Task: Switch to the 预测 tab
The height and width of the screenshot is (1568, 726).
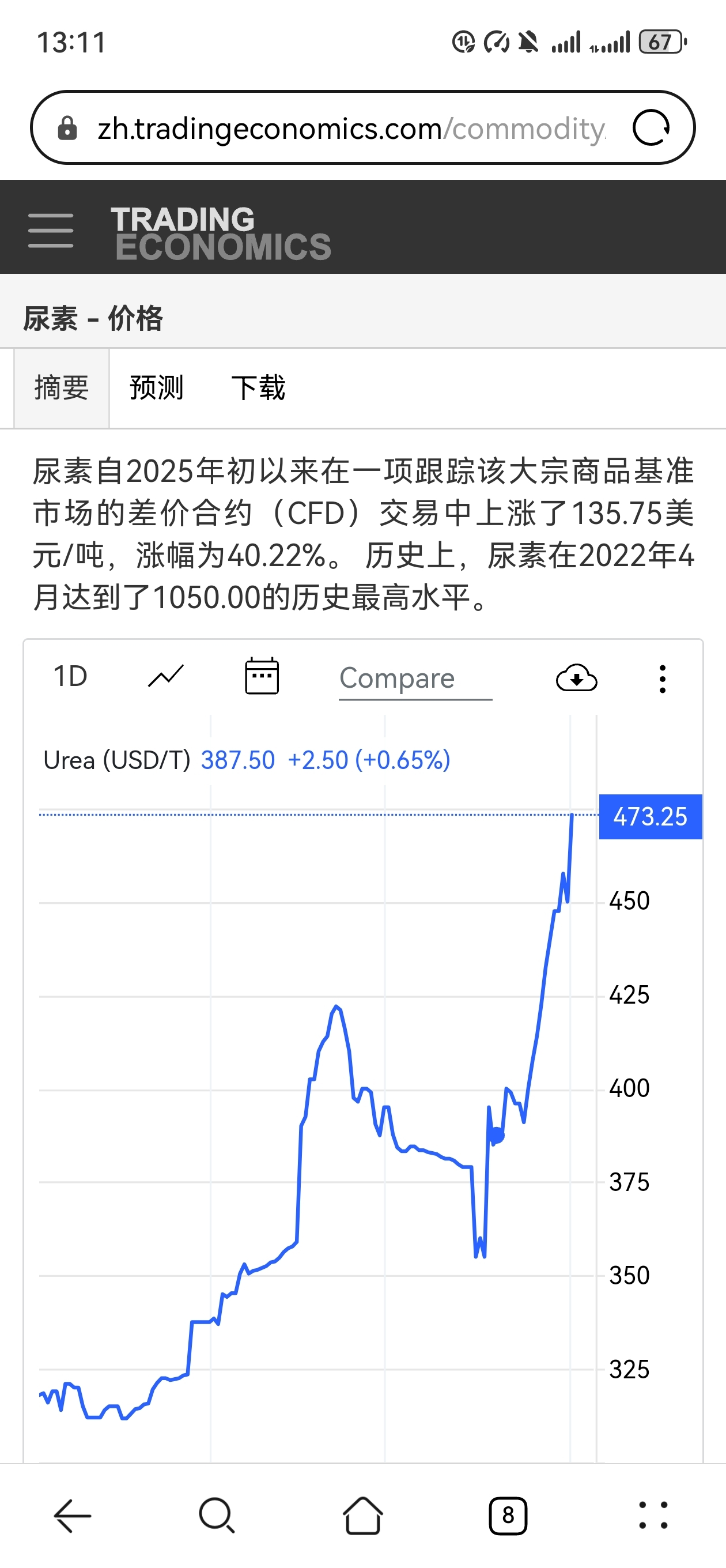Action: click(156, 388)
